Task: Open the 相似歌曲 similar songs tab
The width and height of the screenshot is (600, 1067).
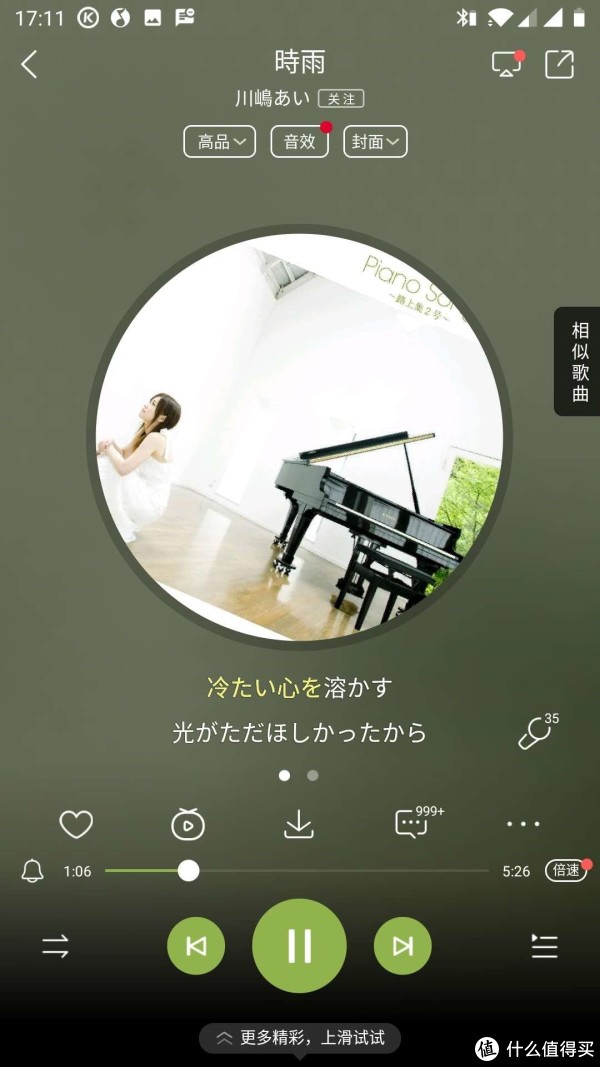Action: pos(579,361)
